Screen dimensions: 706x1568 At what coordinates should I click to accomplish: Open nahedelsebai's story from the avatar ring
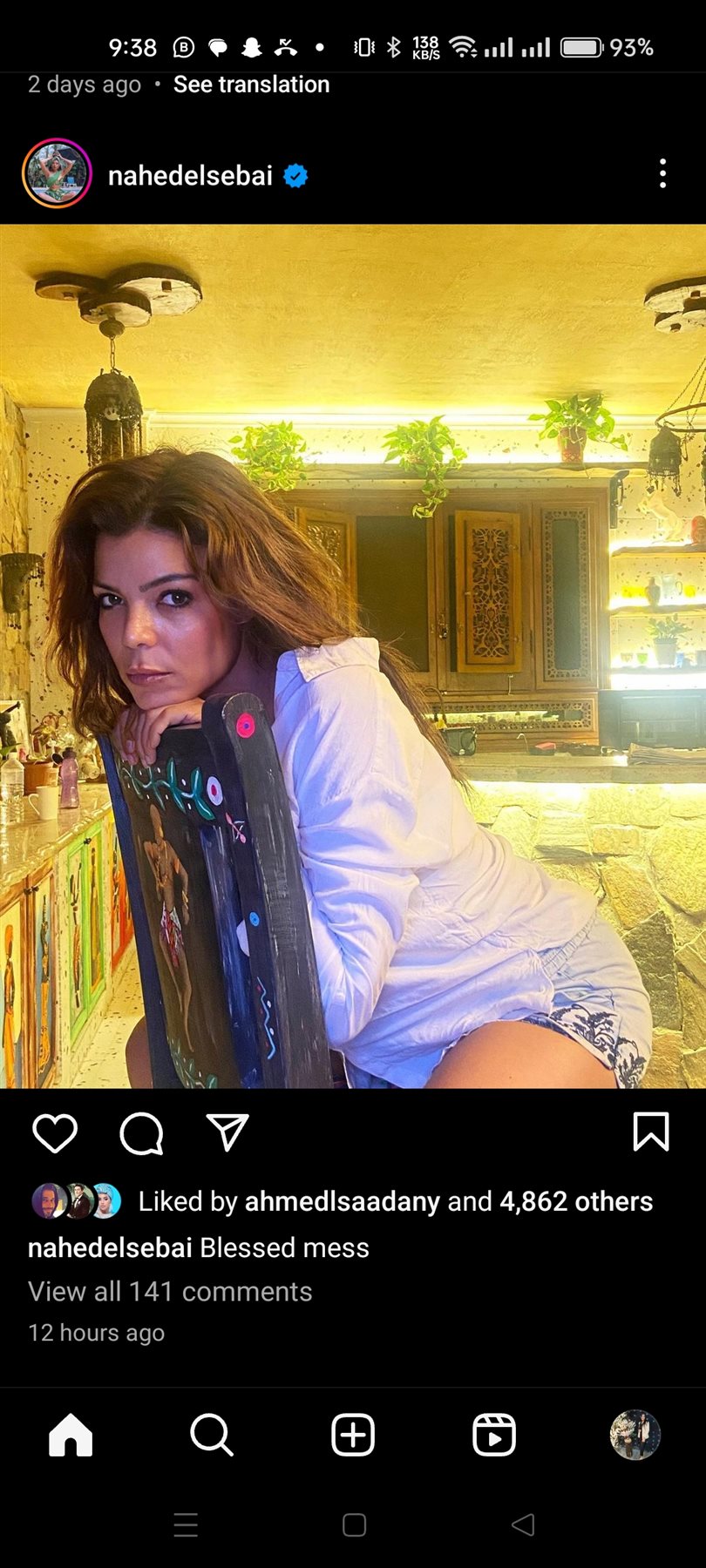click(x=57, y=174)
